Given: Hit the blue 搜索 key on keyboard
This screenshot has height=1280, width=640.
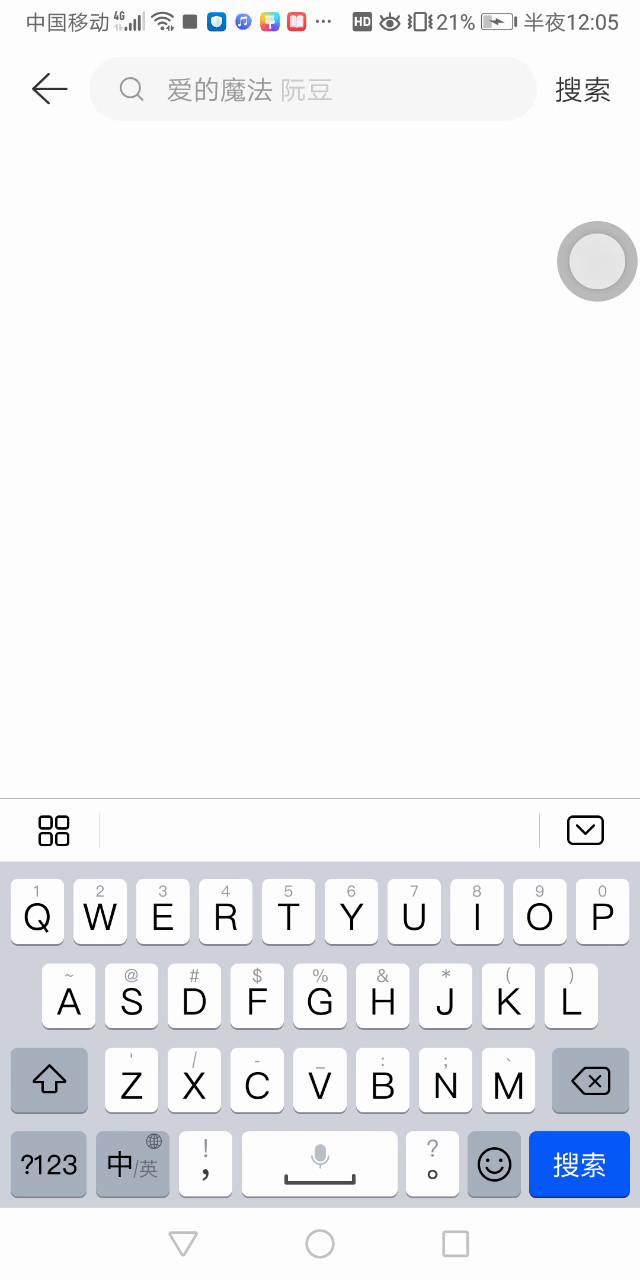Looking at the screenshot, I should 579,1164.
